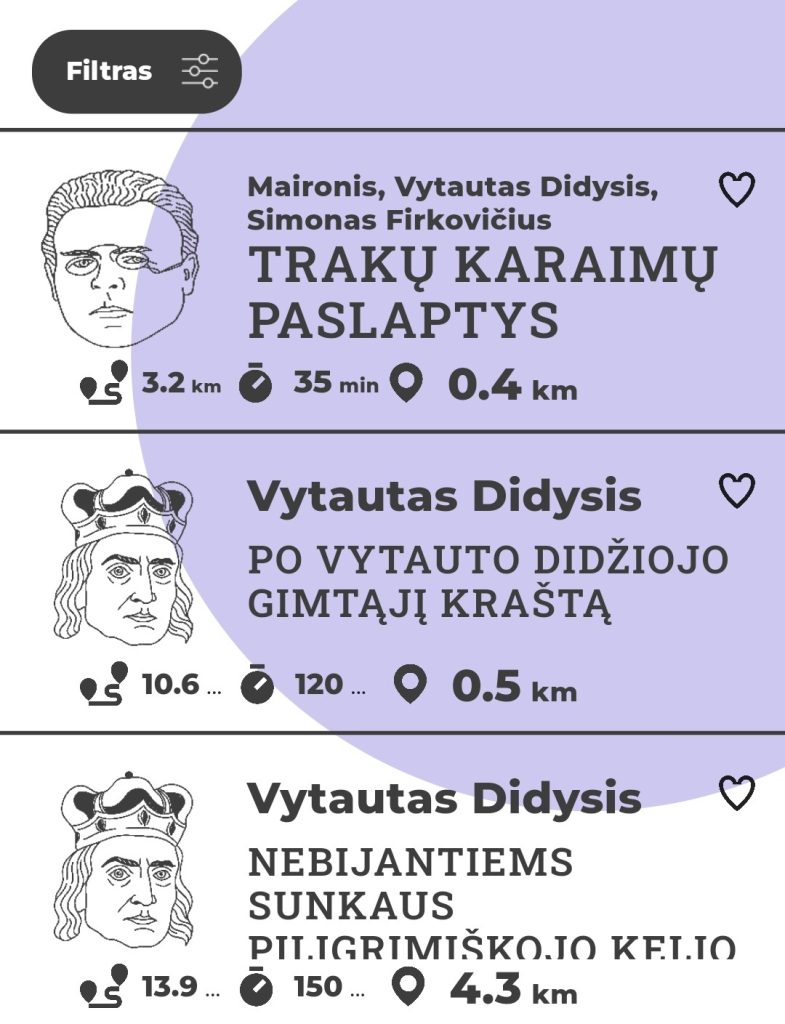Viewport: 785px width, 1024px height.
Task: Open the Filtras filter button
Action: tap(137, 72)
